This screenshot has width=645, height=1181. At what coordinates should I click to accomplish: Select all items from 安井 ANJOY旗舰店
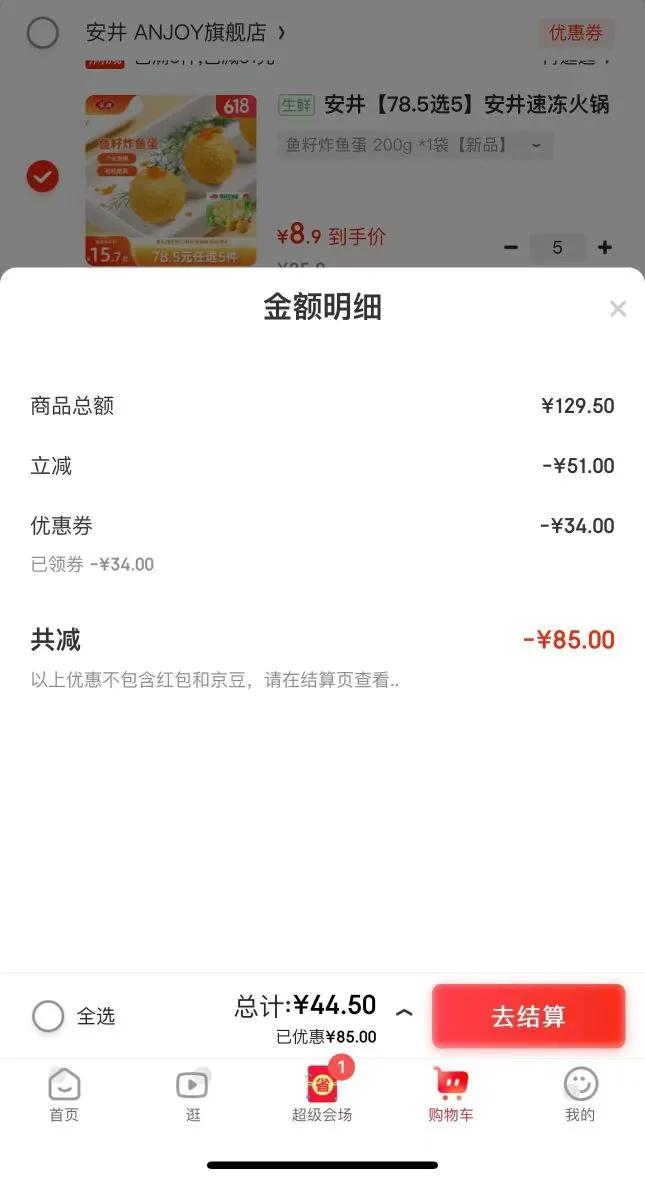click(42, 33)
